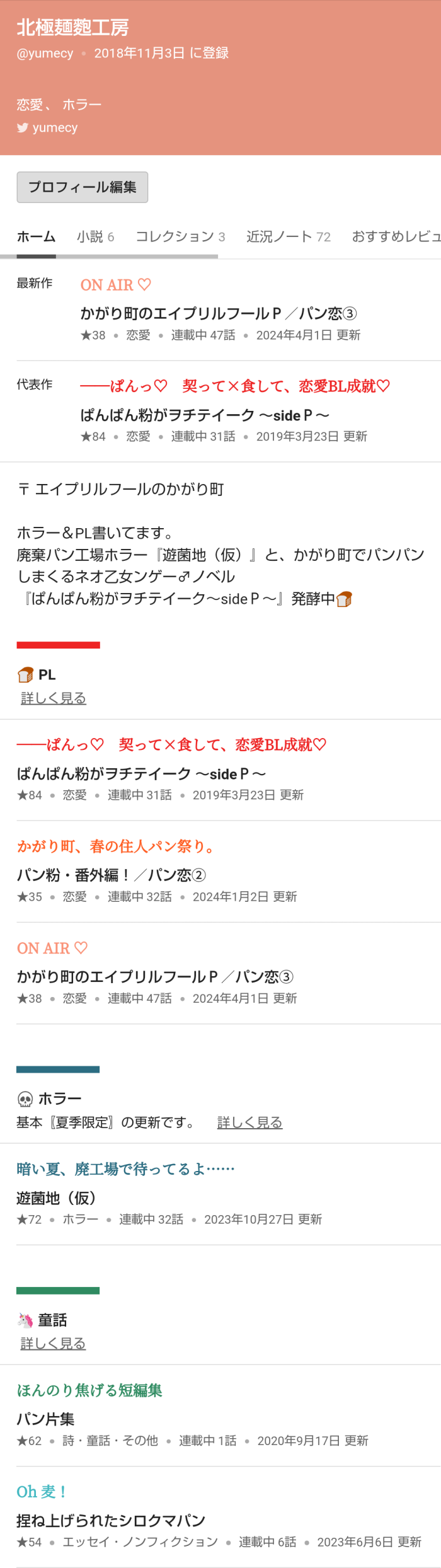Viewport: 441px width, 1568px height.
Task: Open かがり町のエイプリルフールP in PL collection list
Action: (x=155, y=976)
